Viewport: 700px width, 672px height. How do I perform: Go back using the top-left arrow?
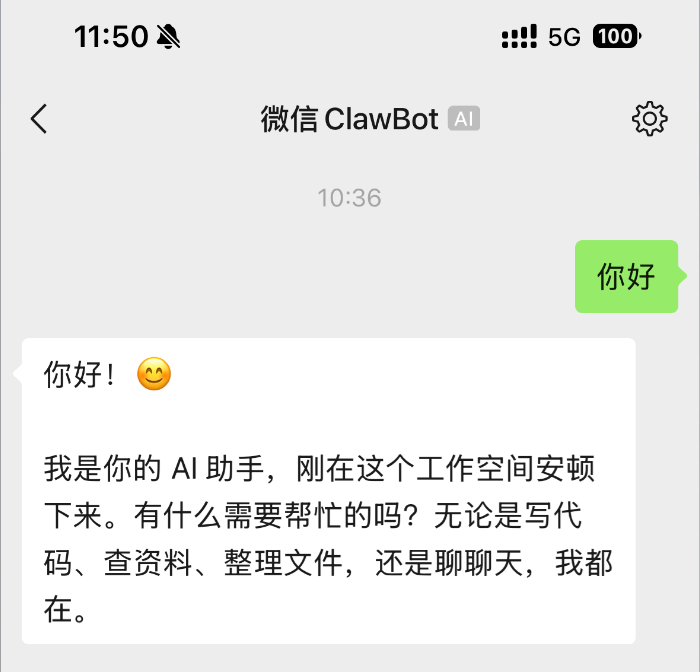(x=39, y=119)
